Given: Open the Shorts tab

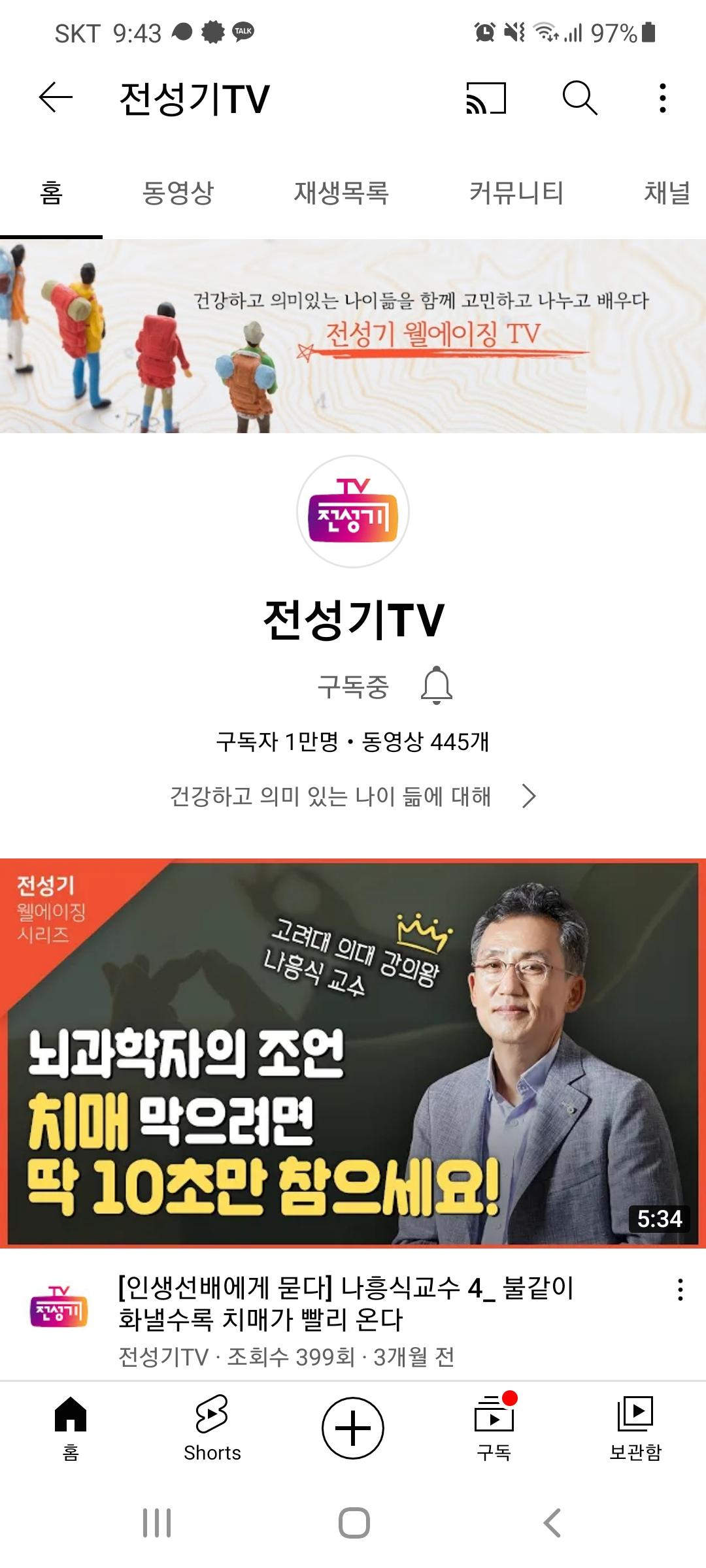Looking at the screenshot, I should (212, 1429).
